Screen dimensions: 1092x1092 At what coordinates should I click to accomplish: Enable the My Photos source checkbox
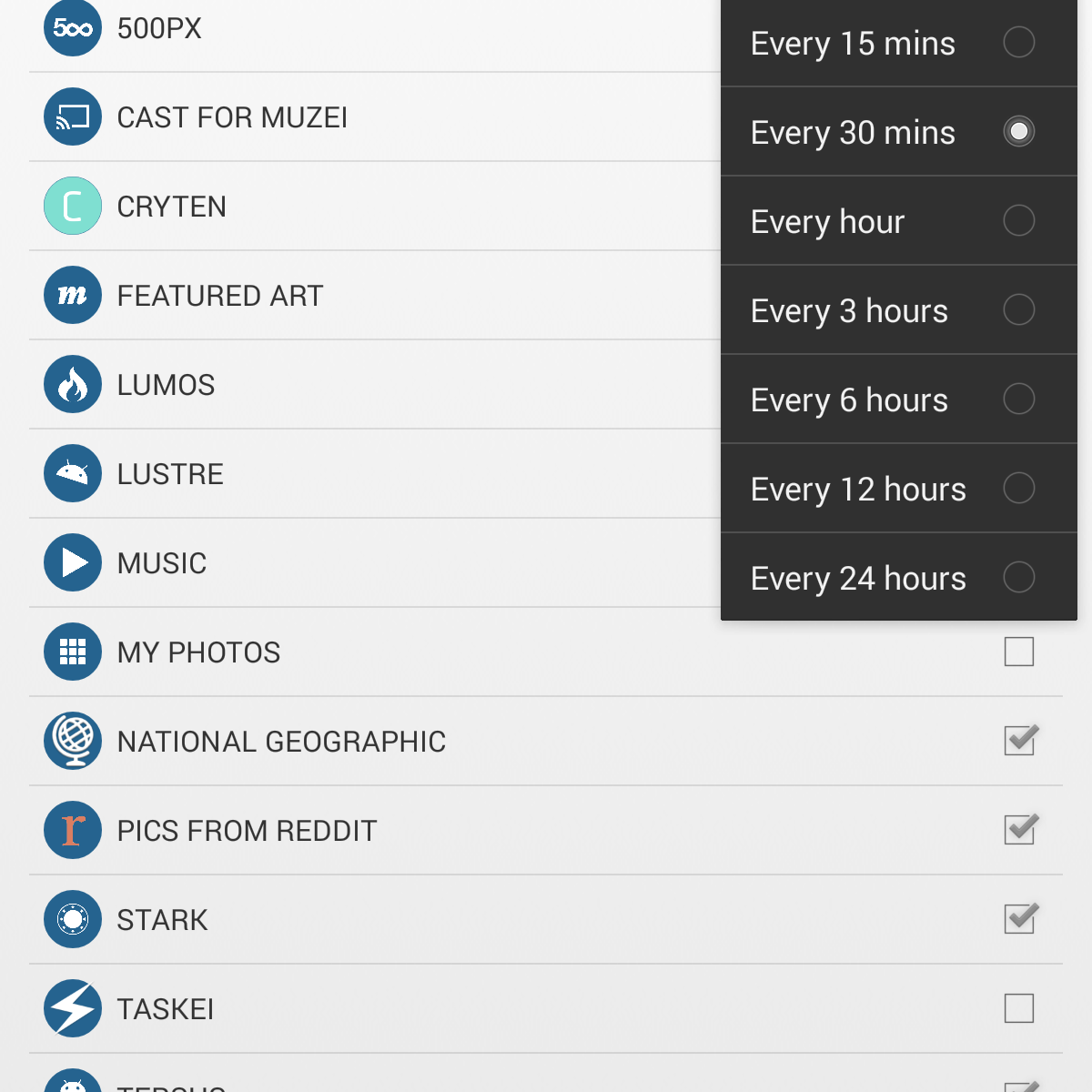1018,652
